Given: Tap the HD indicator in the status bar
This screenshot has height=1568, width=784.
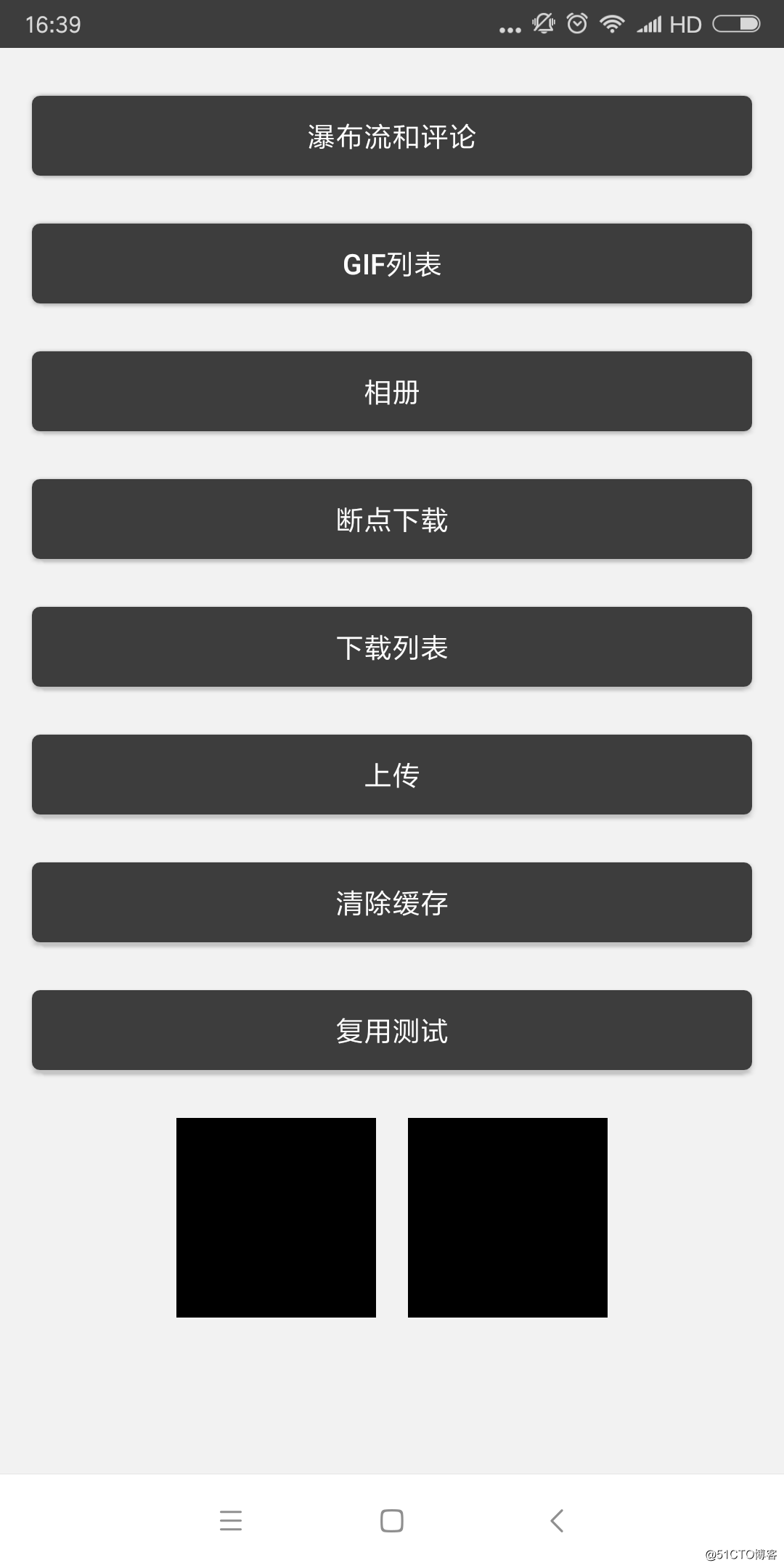Looking at the screenshot, I should 685,23.
